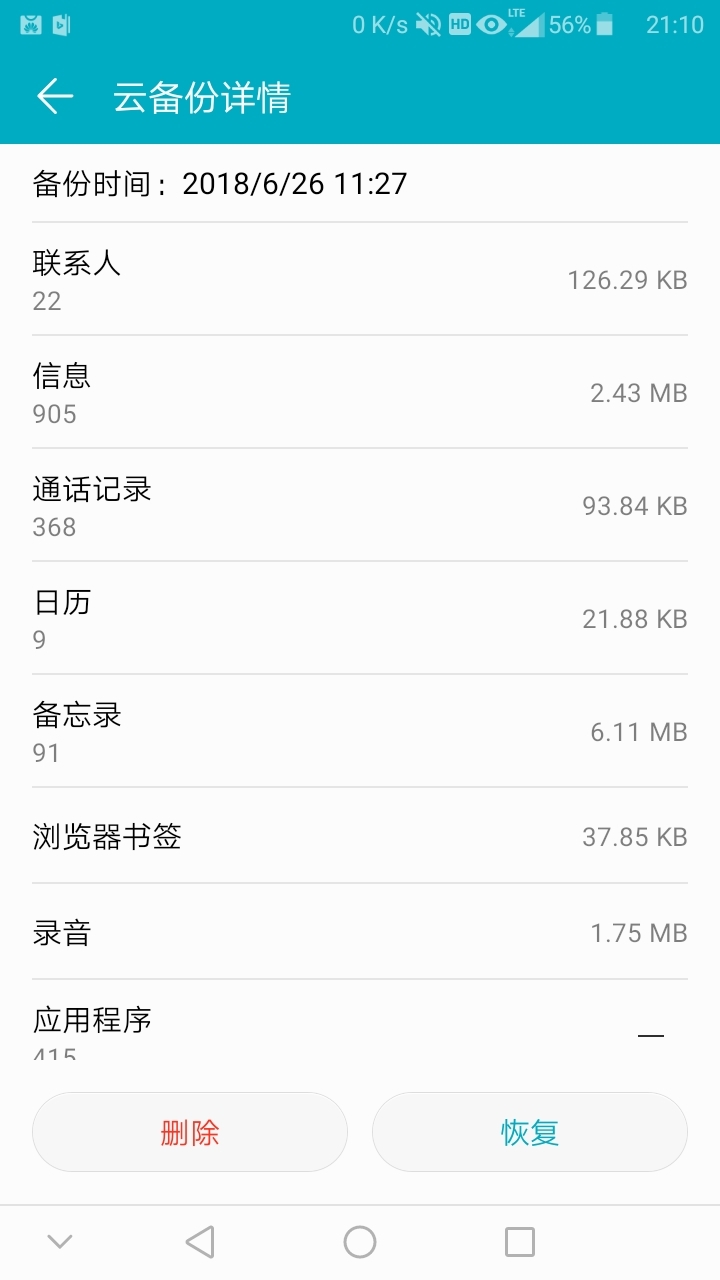Tap the eye protection mode status icon
Screen dimensions: 720x1280
pyautogui.click(x=489, y=25)
